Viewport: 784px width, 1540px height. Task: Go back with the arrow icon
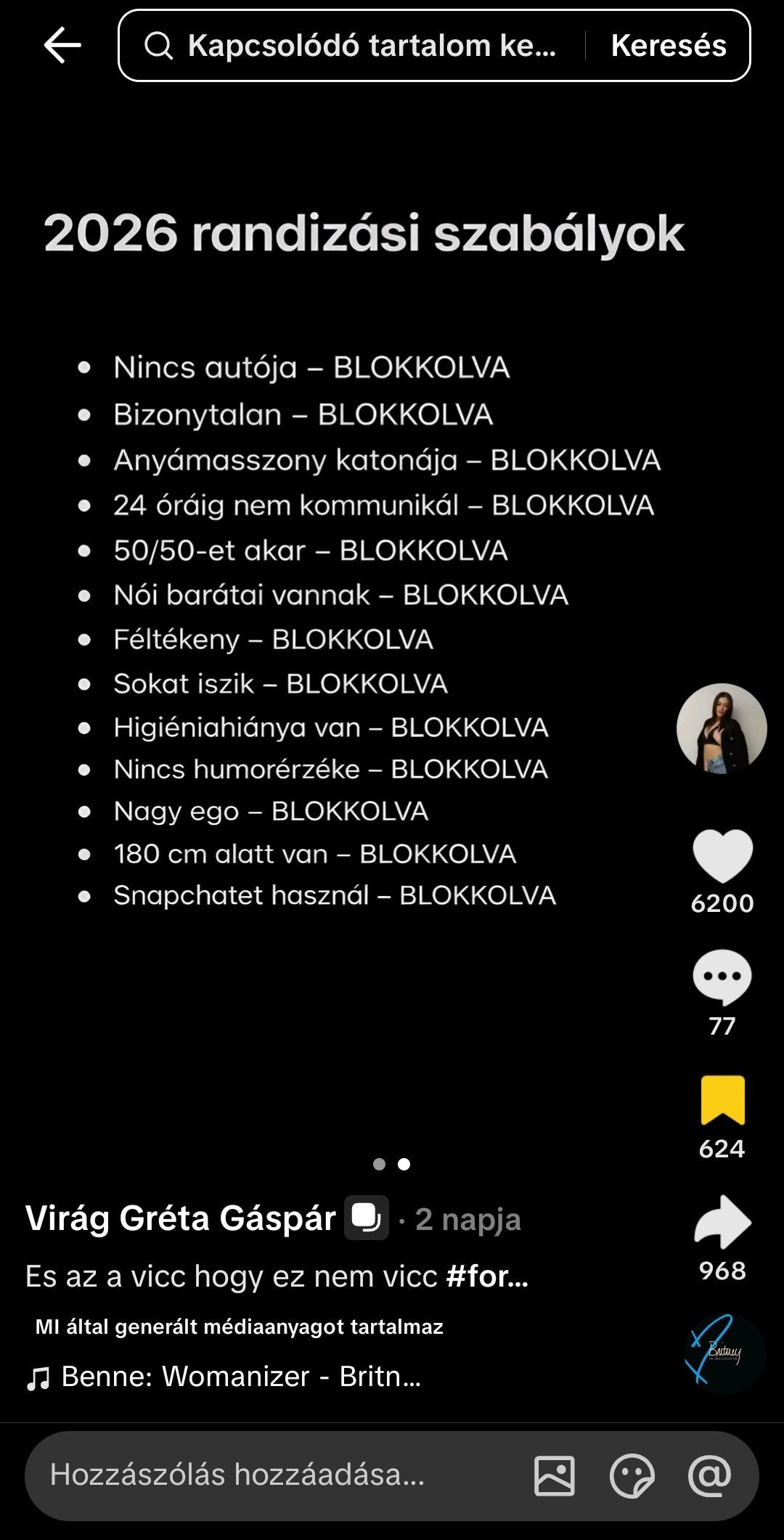click(x=62, y=45)
